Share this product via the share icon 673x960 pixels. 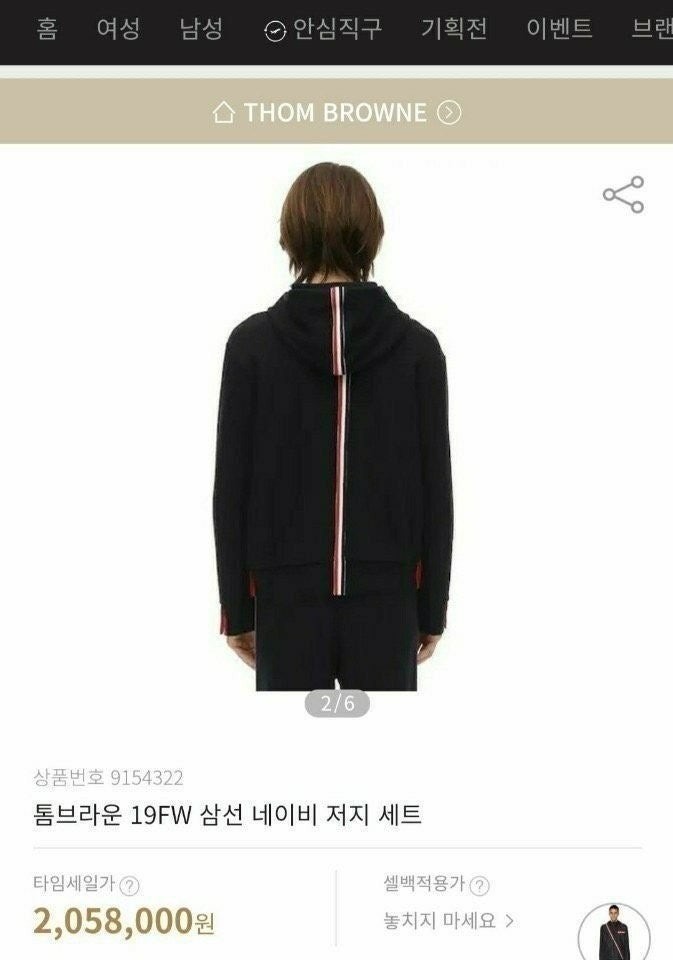click(x=623, y=195)
